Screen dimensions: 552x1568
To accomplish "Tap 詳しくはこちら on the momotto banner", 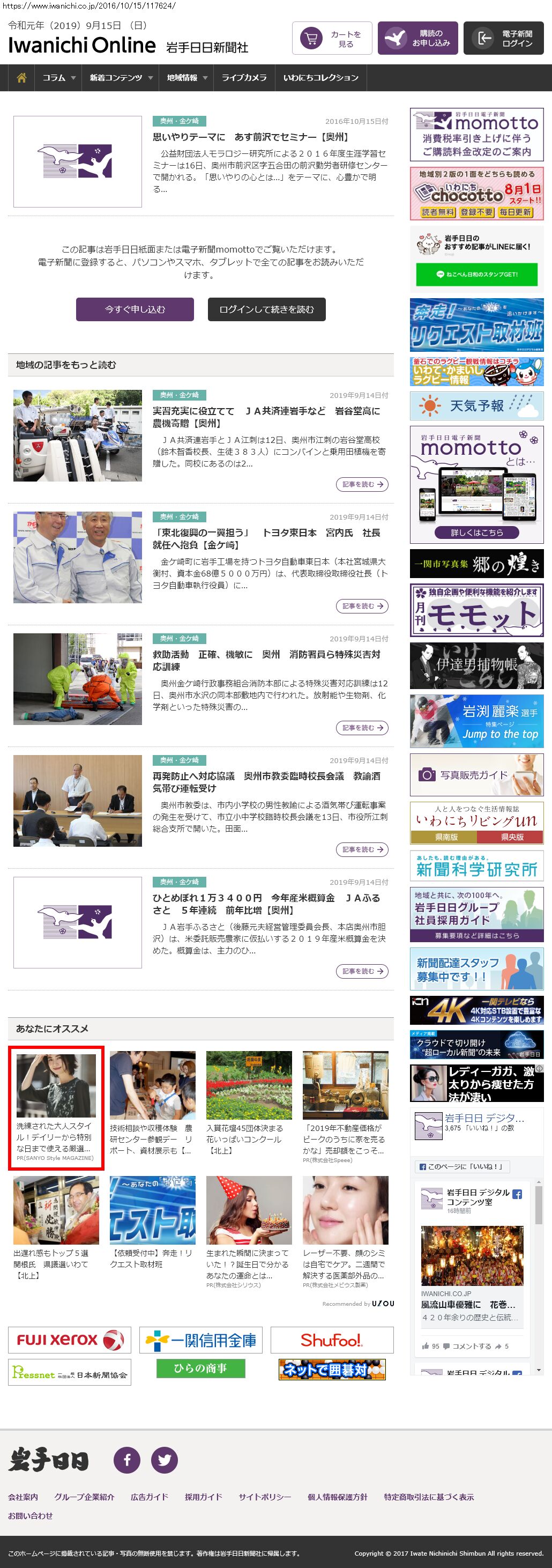I will [x=476, y=532].
